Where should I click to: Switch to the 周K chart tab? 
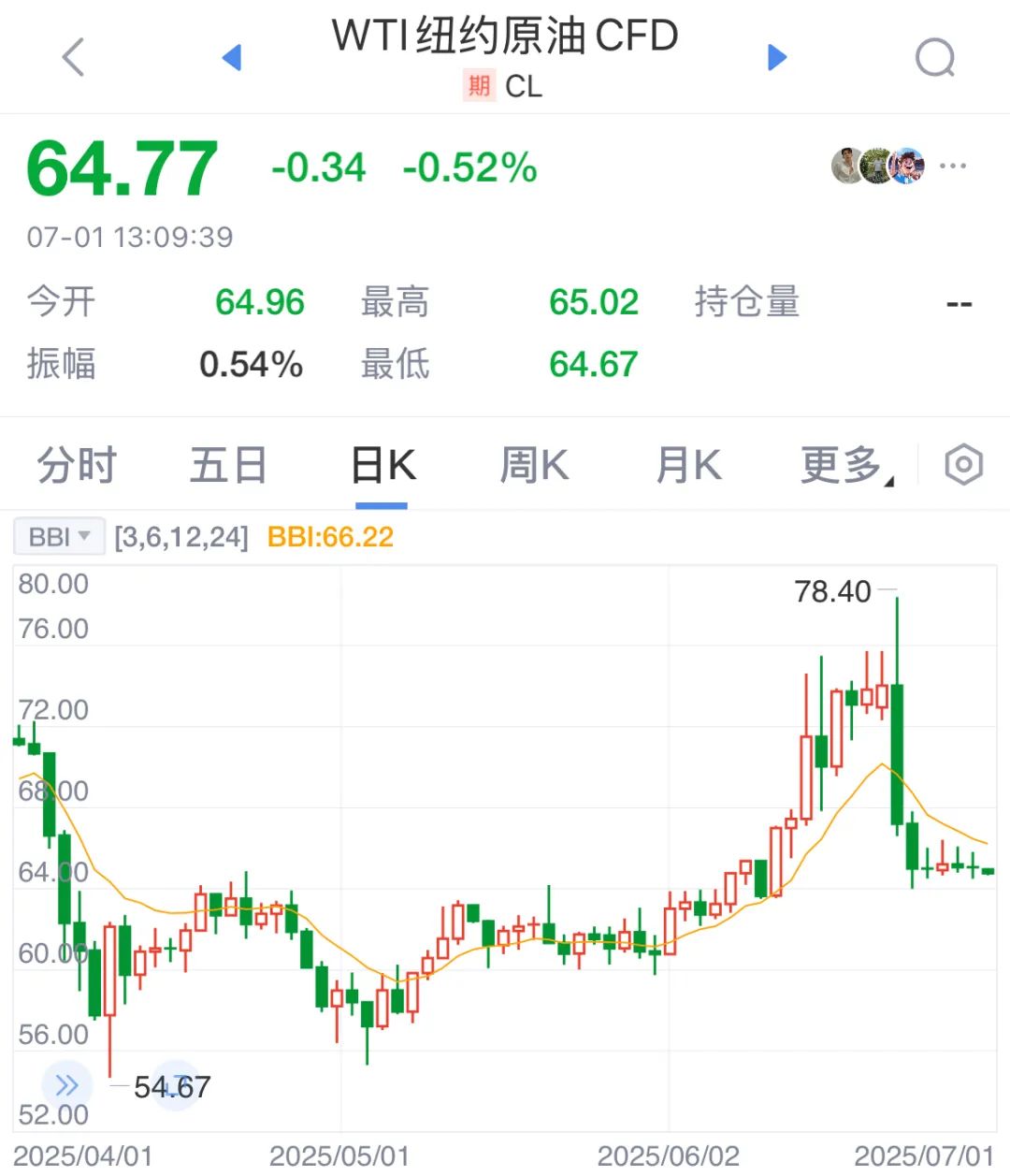point(534,465)
